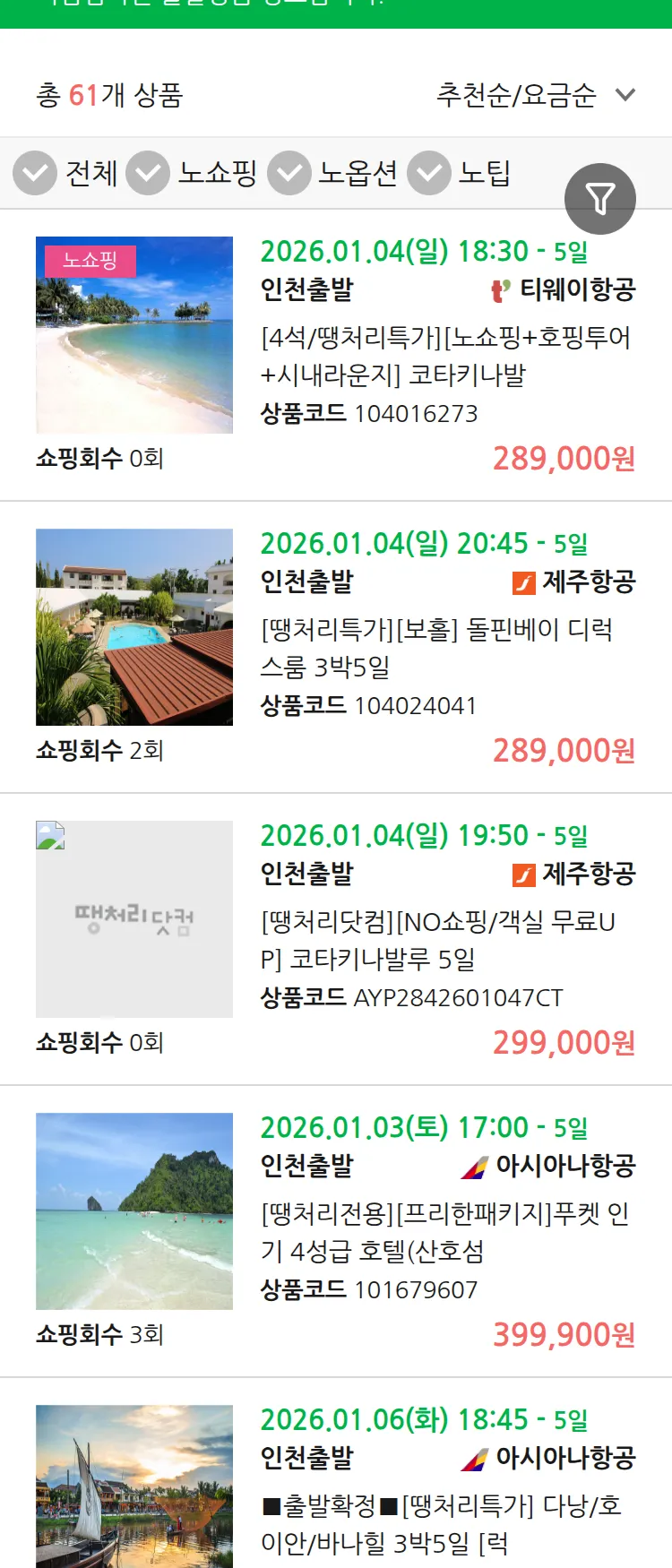Click the Phuket coral island beach thumbnail
The width and height of the screenshot is (672, 1568).
pyautogui.click(x=134, y=1211)
